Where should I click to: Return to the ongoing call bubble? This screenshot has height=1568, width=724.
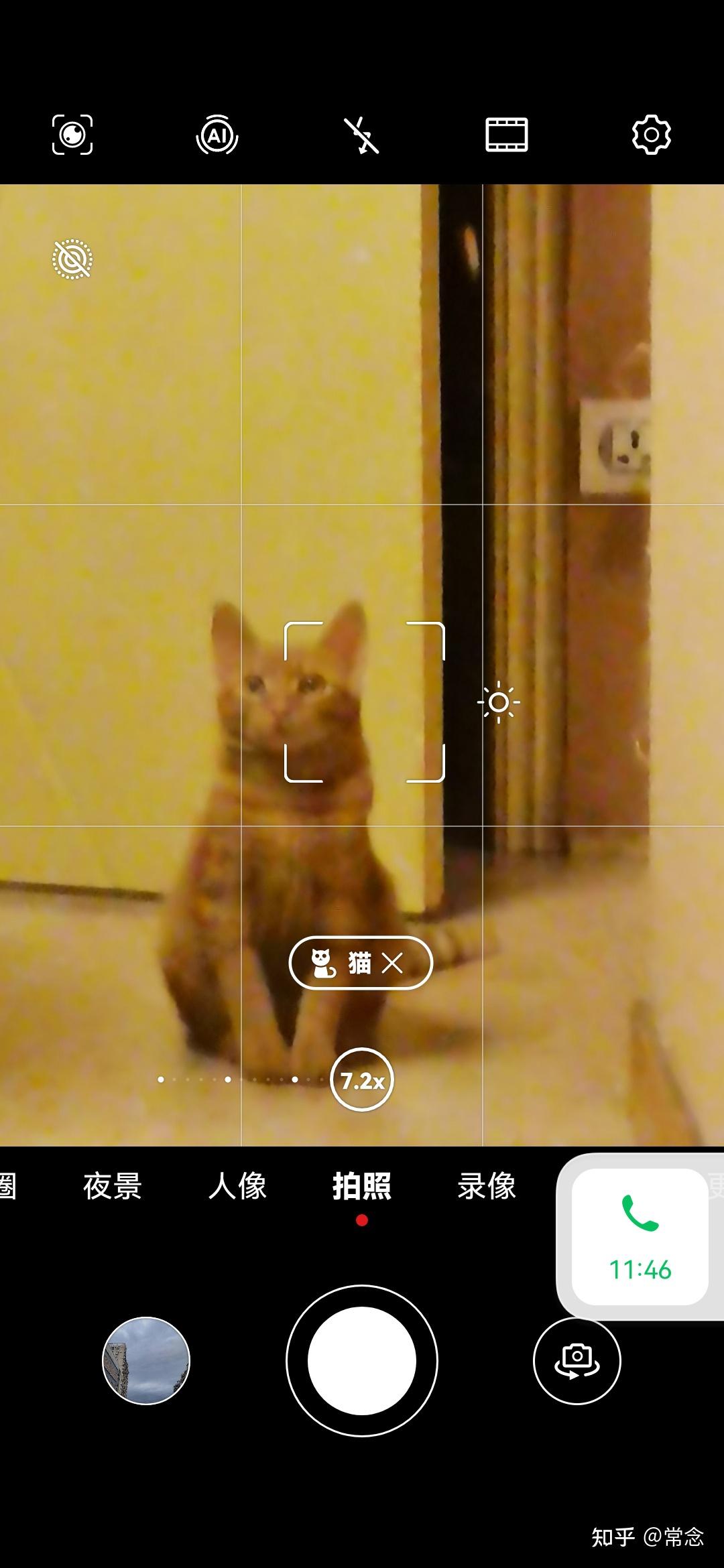(x=640, y=1237)
